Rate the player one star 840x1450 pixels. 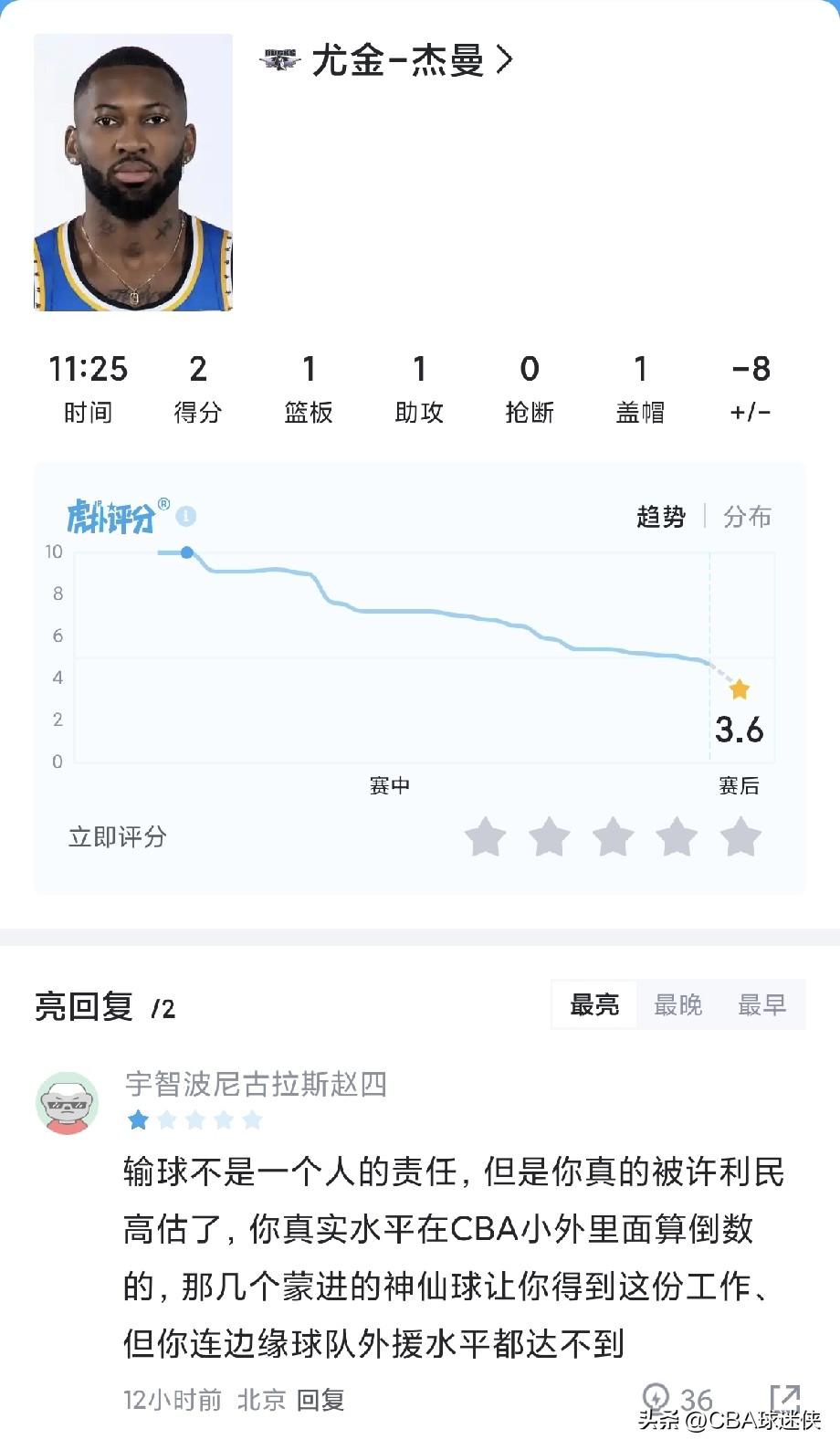tap(485, 837)
